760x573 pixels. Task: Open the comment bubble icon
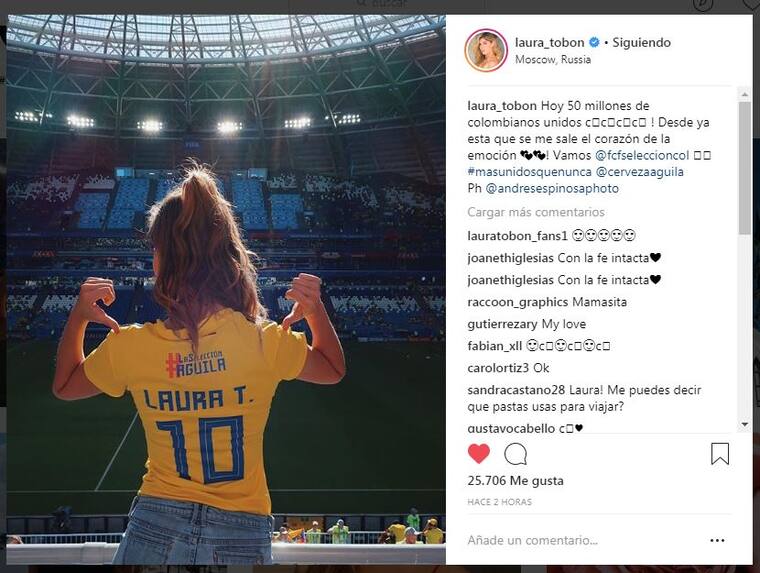coord(516,454)
